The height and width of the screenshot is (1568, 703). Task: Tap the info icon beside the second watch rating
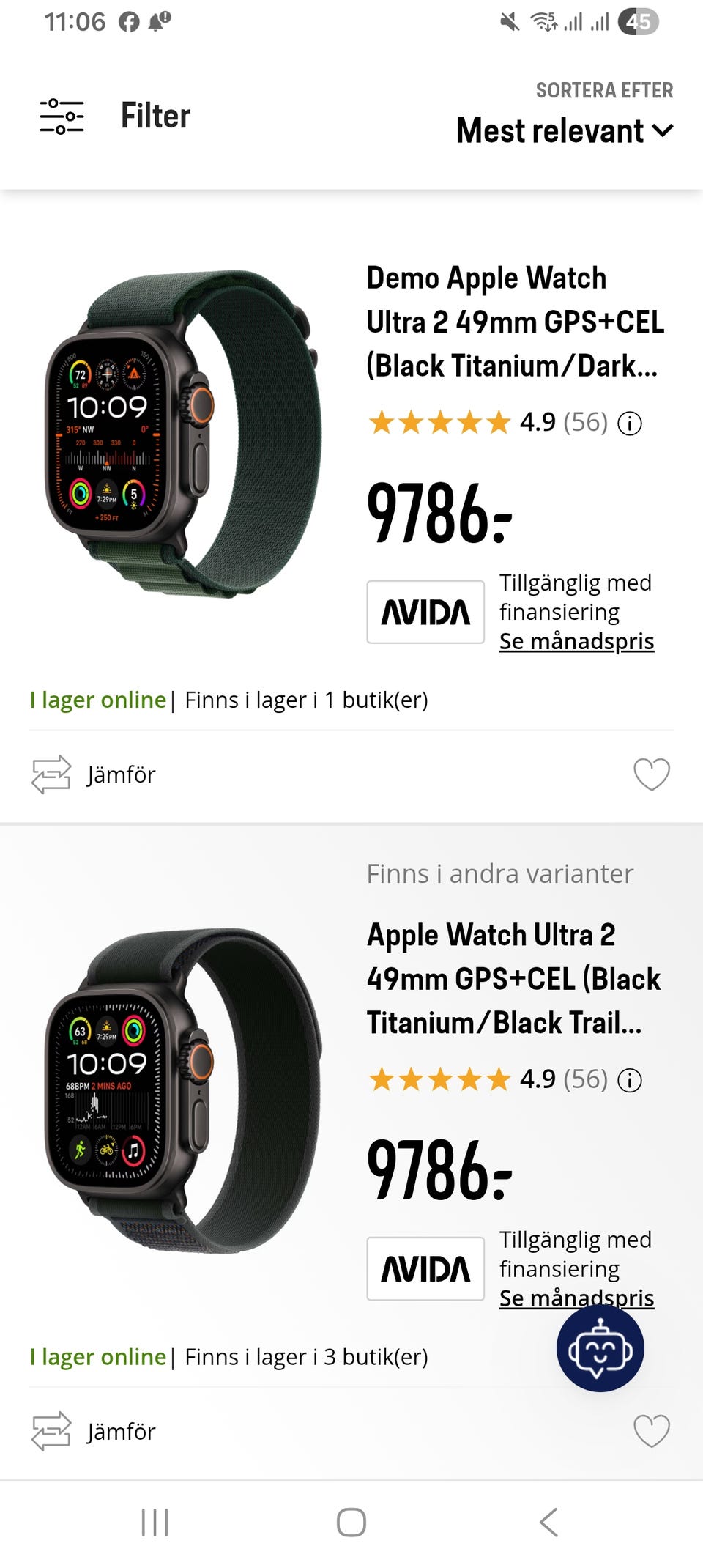coord(630,1080)
